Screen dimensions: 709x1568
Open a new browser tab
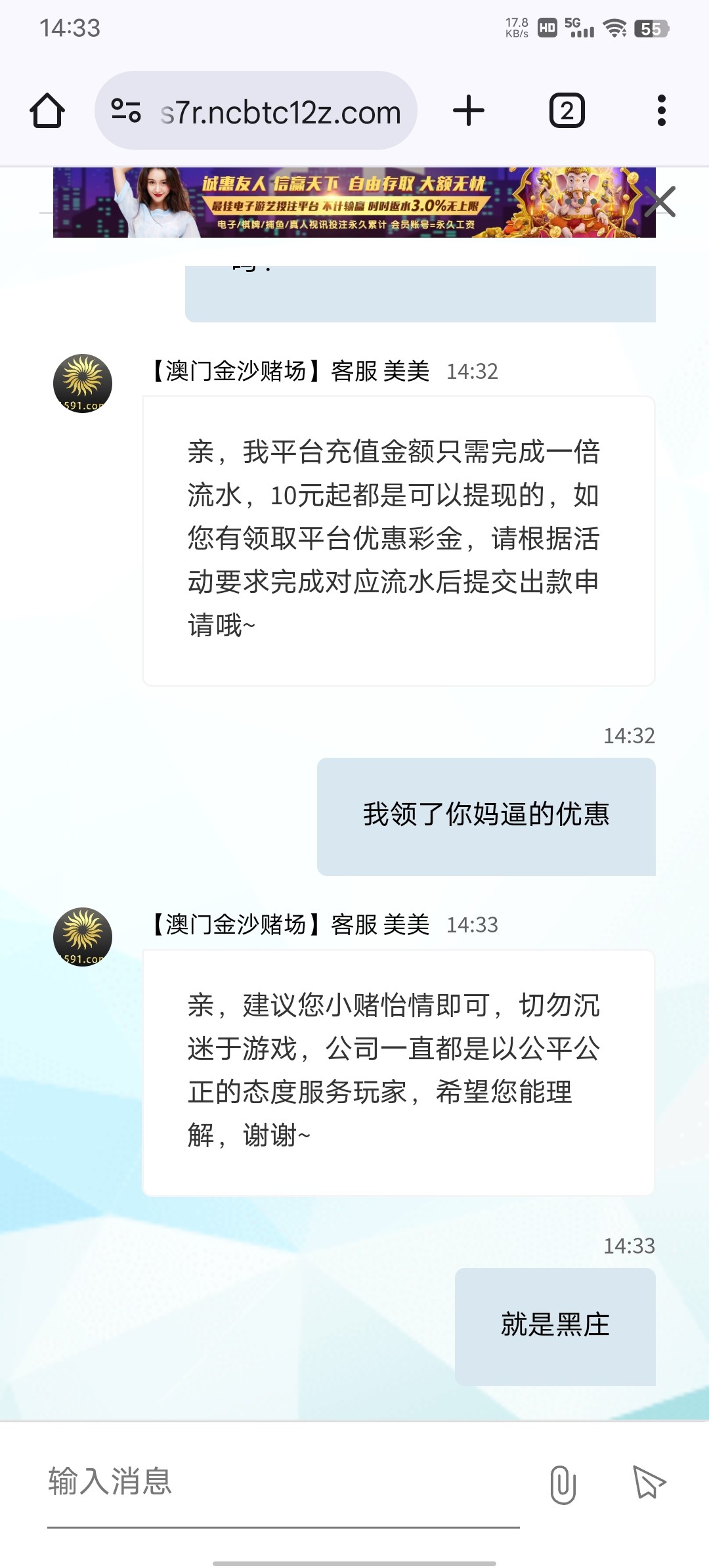pos(469,110)
